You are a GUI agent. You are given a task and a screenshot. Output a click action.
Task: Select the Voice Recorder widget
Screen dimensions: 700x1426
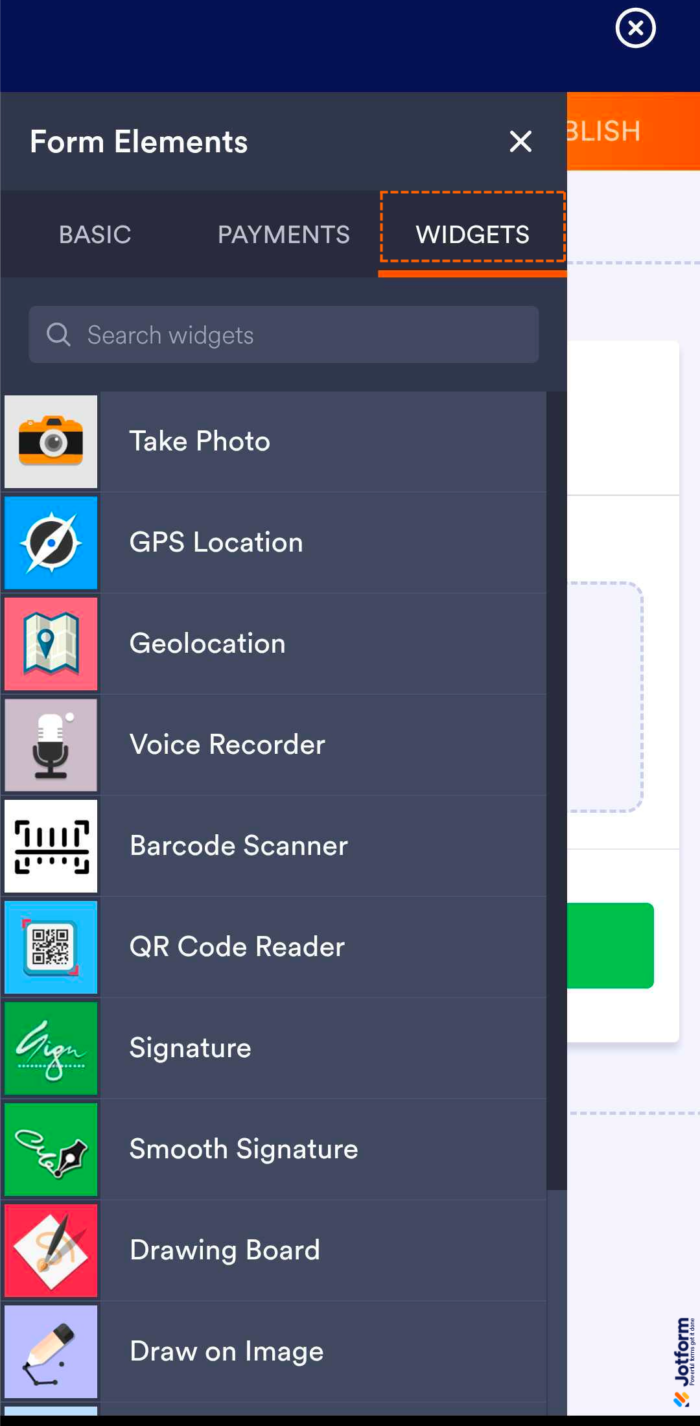coord(274,745)
